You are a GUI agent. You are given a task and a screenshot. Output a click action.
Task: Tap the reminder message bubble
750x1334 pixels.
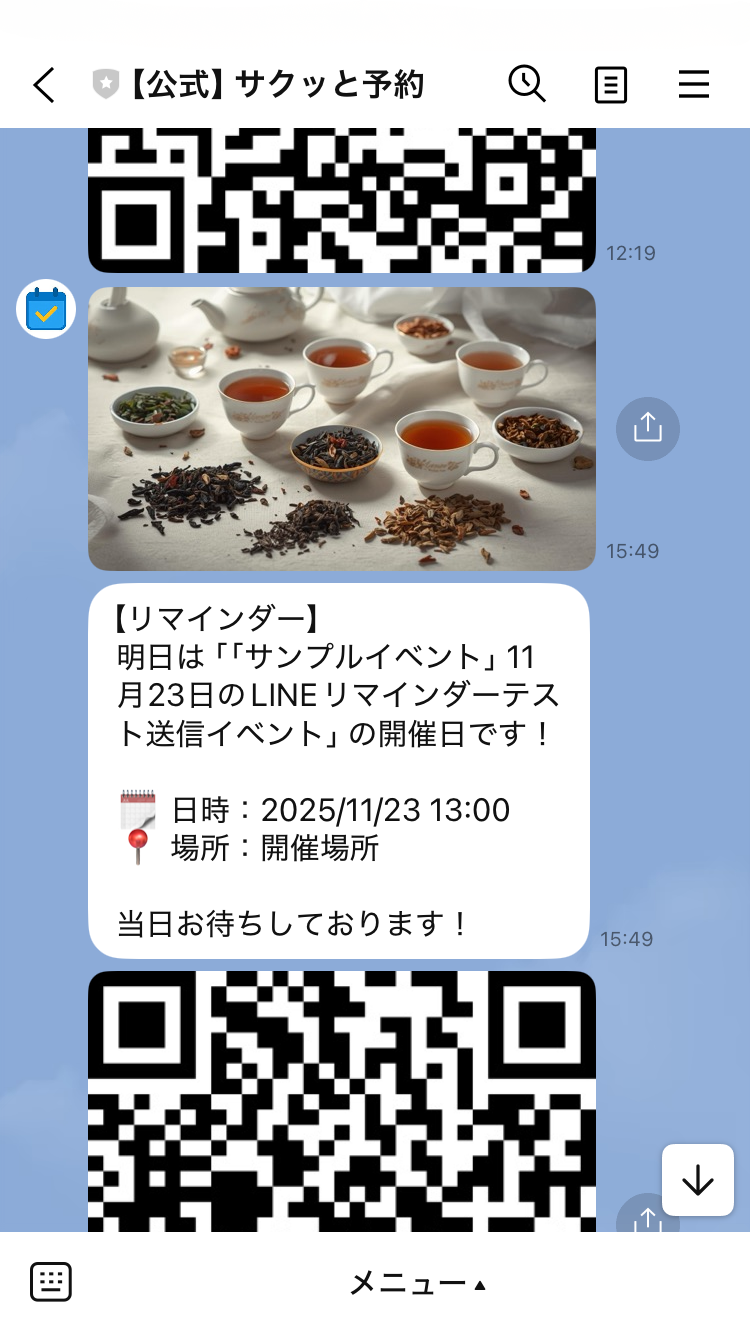pyautogui.click(x=340, y=770)
